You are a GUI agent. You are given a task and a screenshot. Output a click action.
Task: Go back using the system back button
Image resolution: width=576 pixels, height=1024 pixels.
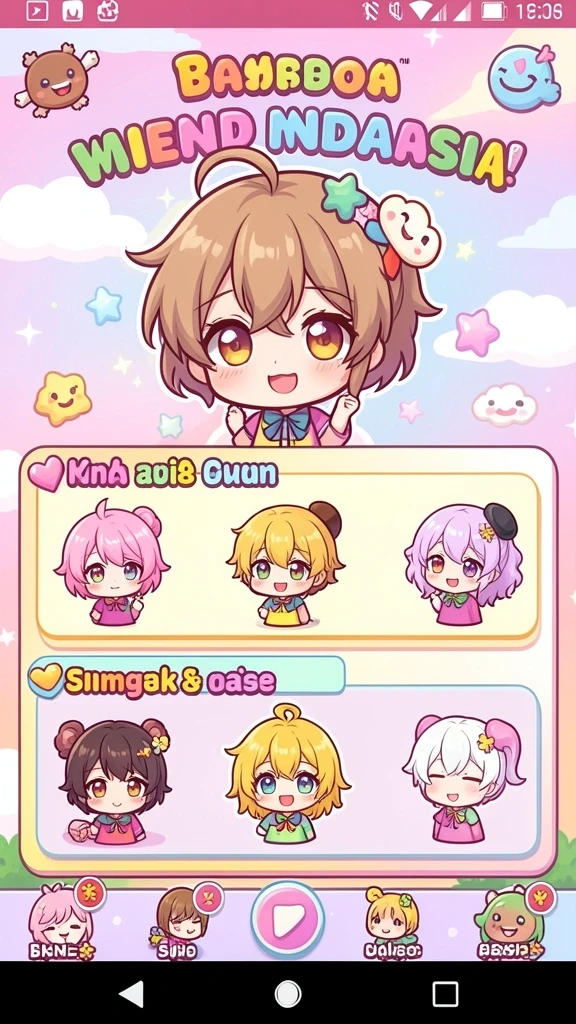coord(133,995)
